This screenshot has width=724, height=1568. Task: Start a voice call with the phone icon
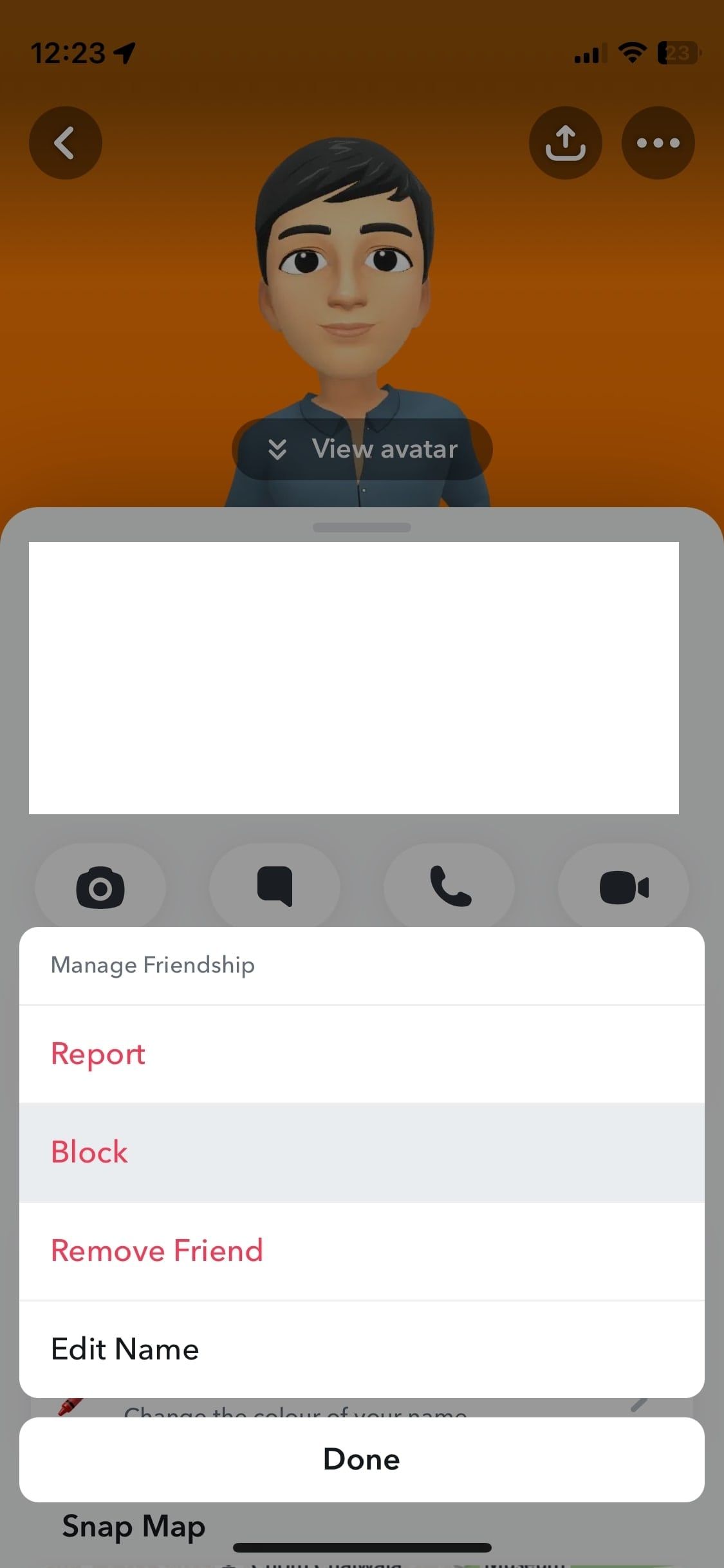[x=449, y=886]
